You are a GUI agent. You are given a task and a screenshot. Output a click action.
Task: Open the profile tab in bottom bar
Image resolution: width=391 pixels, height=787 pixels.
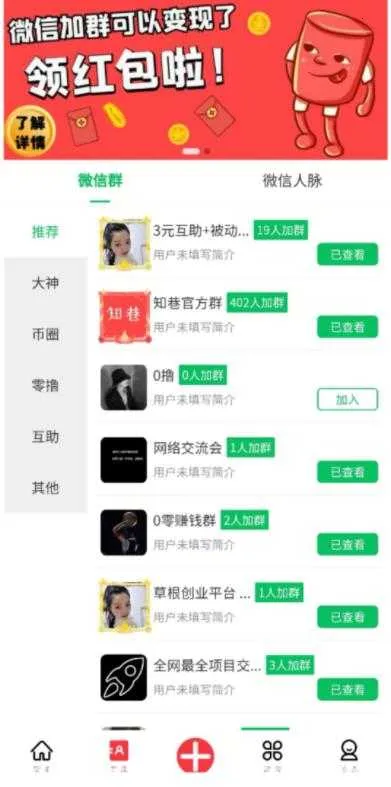348,755
